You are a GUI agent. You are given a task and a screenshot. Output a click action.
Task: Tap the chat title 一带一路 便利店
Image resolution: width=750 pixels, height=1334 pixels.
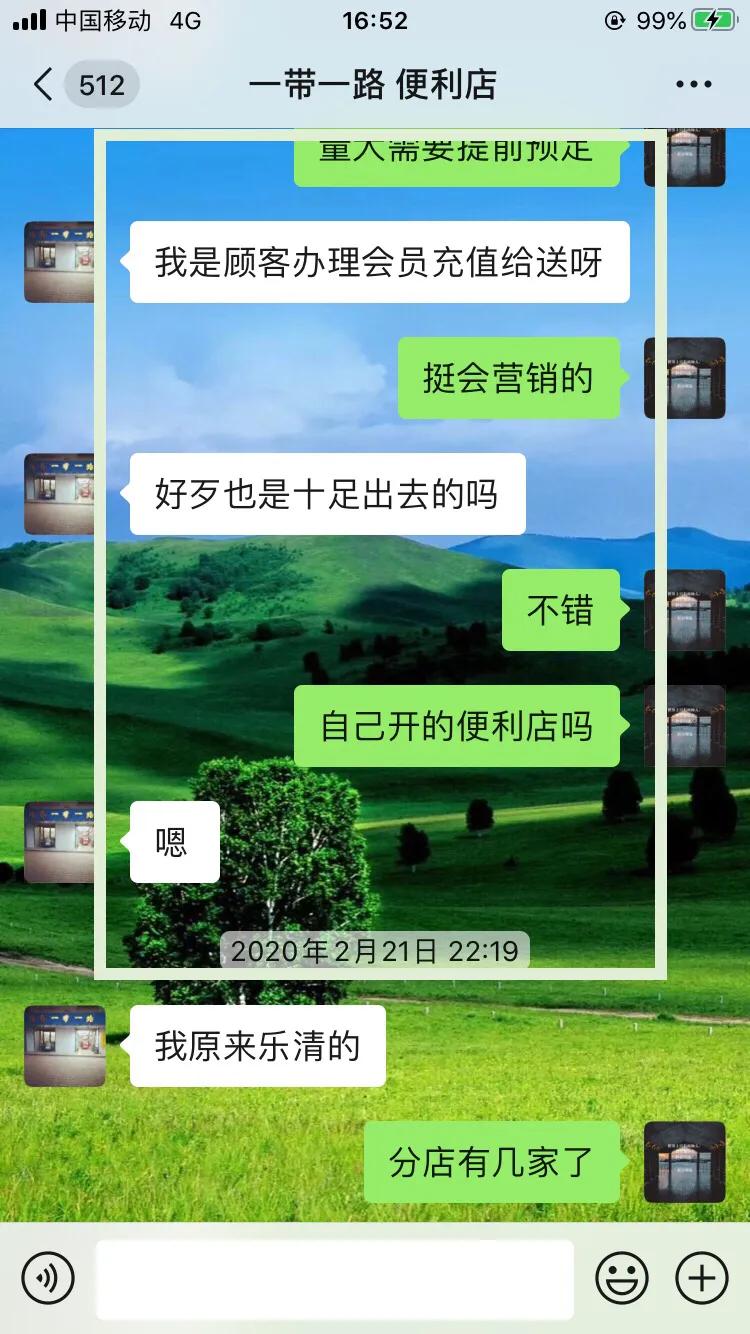pos(375,84)
